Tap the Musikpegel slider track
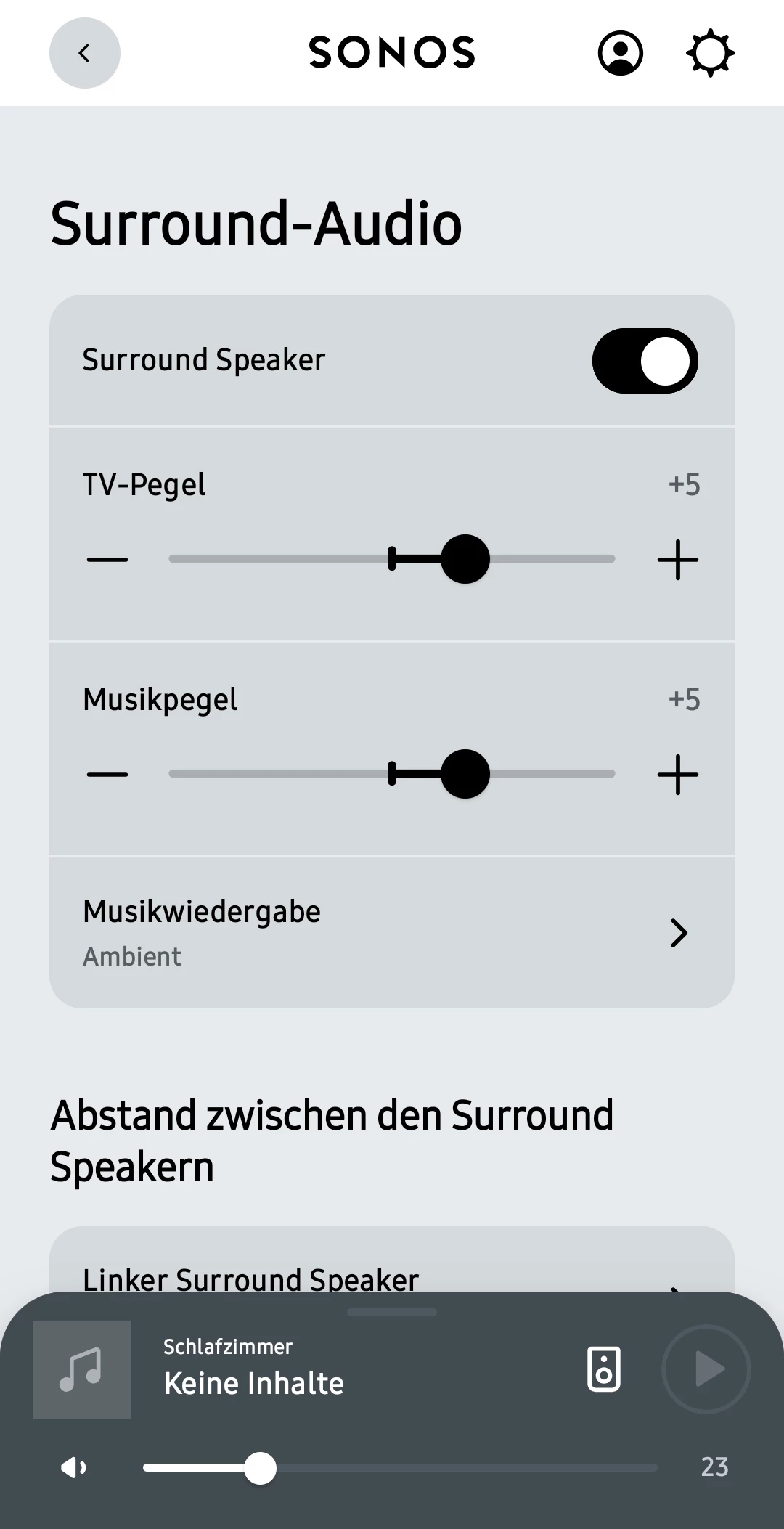This screenshot has height=1529, width=784. point(392,774)
